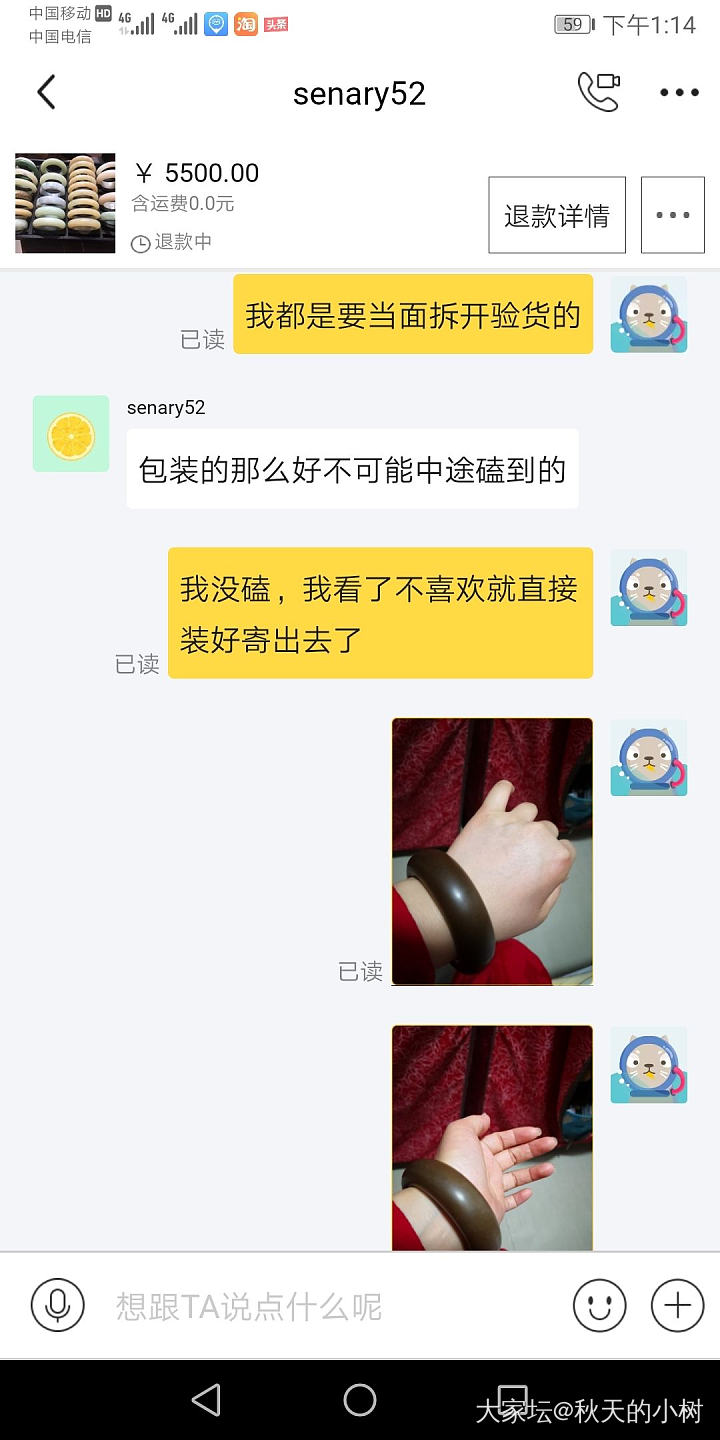This screenshot has width=720, height=1440.
Task: Open the chat overflow menu in the header
Action: click(x=679, y=93)
